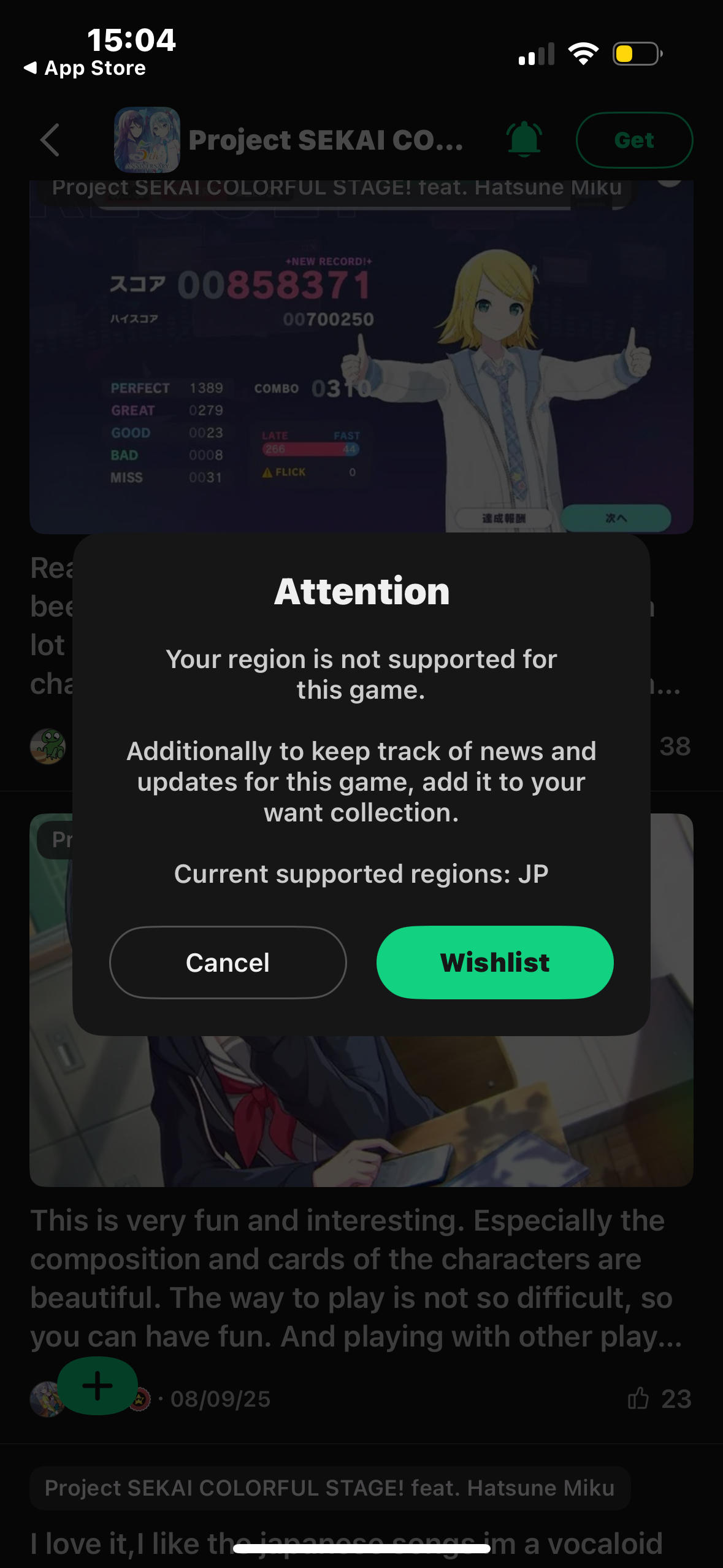Add the game to Wishlist

tap(494, 963)
